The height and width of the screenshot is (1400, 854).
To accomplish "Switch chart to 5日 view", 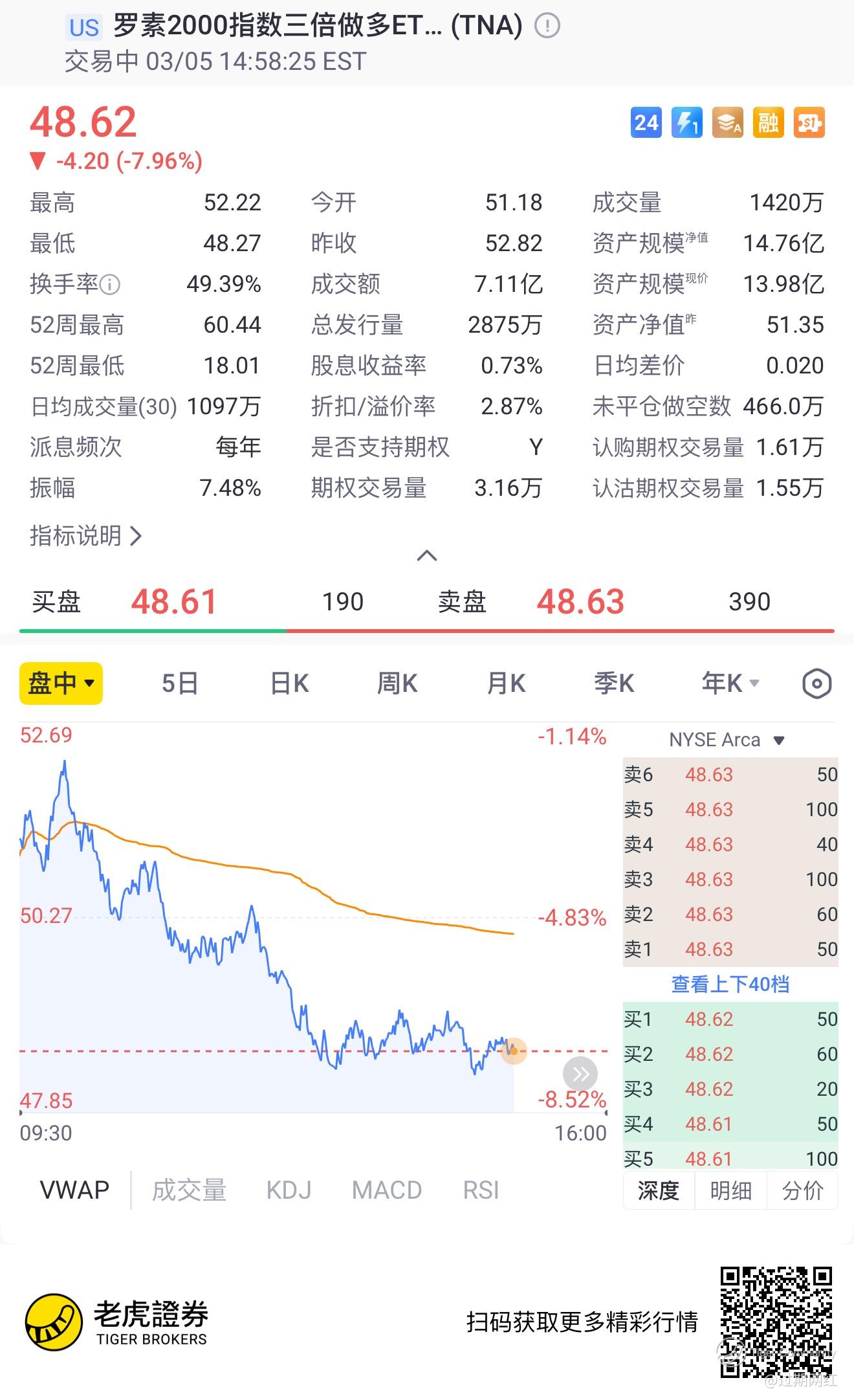I will pyautogui.click(x=179, y=683).
